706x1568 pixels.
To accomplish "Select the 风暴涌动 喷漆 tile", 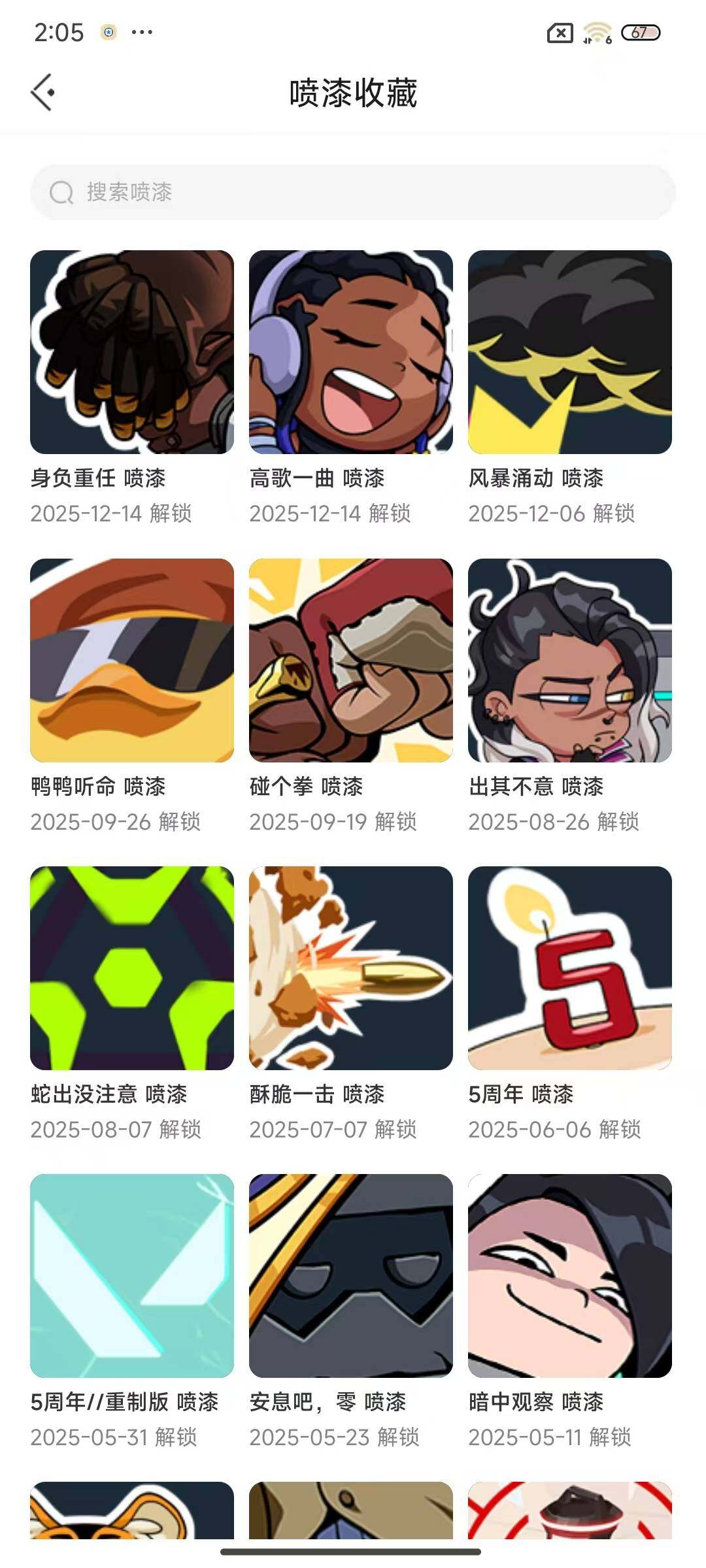I will 570,352.
